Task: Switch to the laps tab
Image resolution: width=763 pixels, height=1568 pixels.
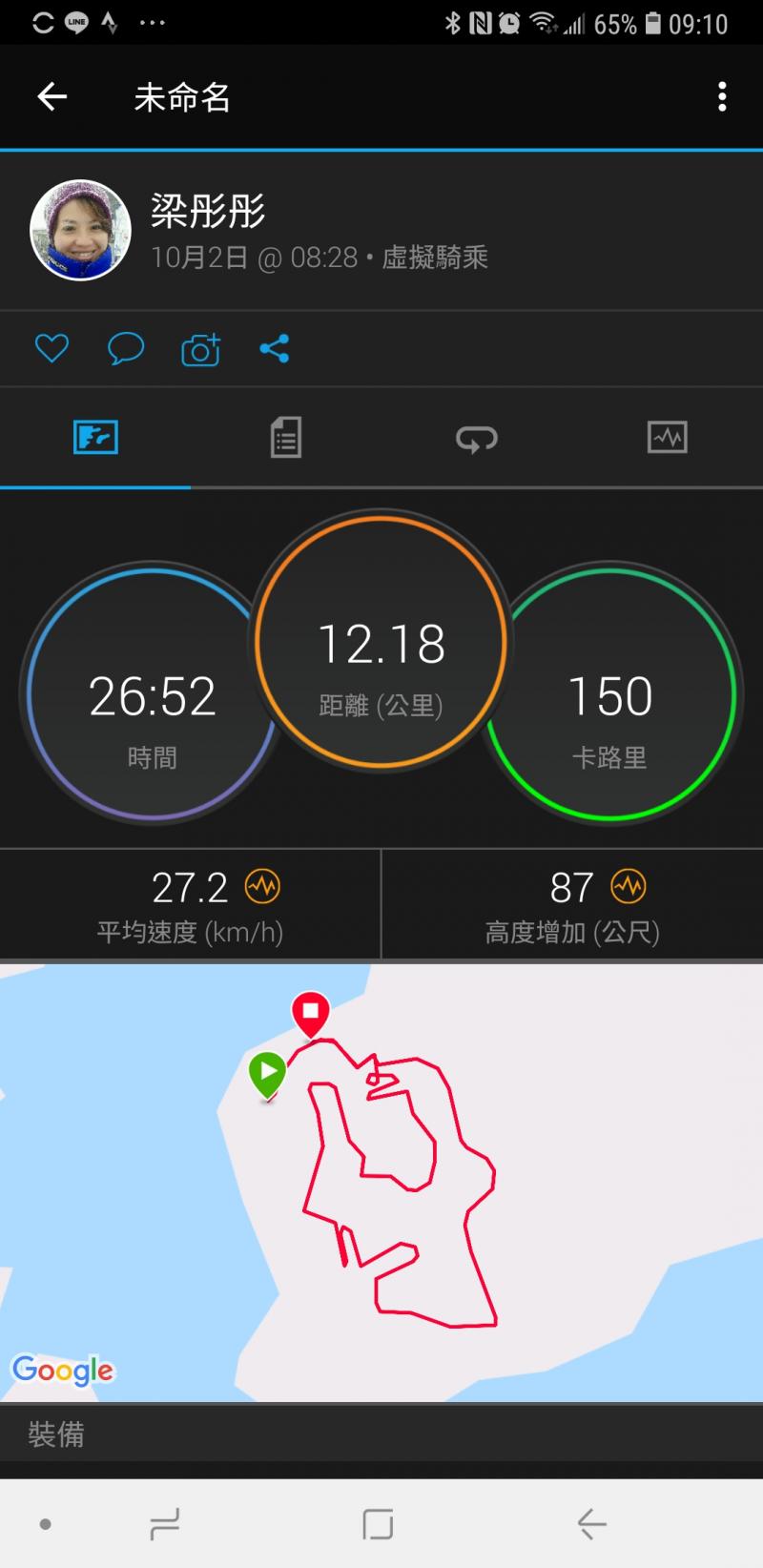Action: click(x=476, y=438)
